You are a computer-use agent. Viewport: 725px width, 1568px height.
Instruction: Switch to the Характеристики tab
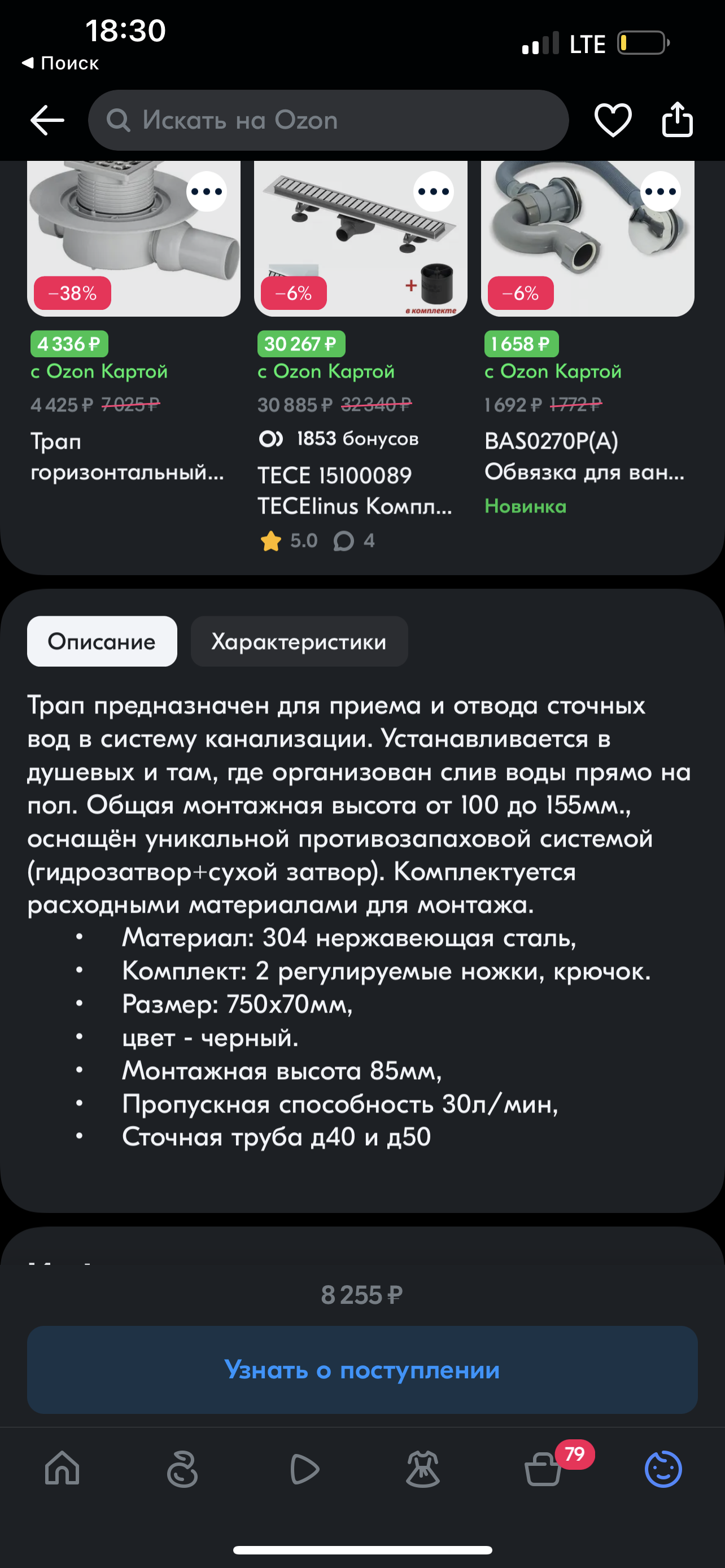coord(299,642)
